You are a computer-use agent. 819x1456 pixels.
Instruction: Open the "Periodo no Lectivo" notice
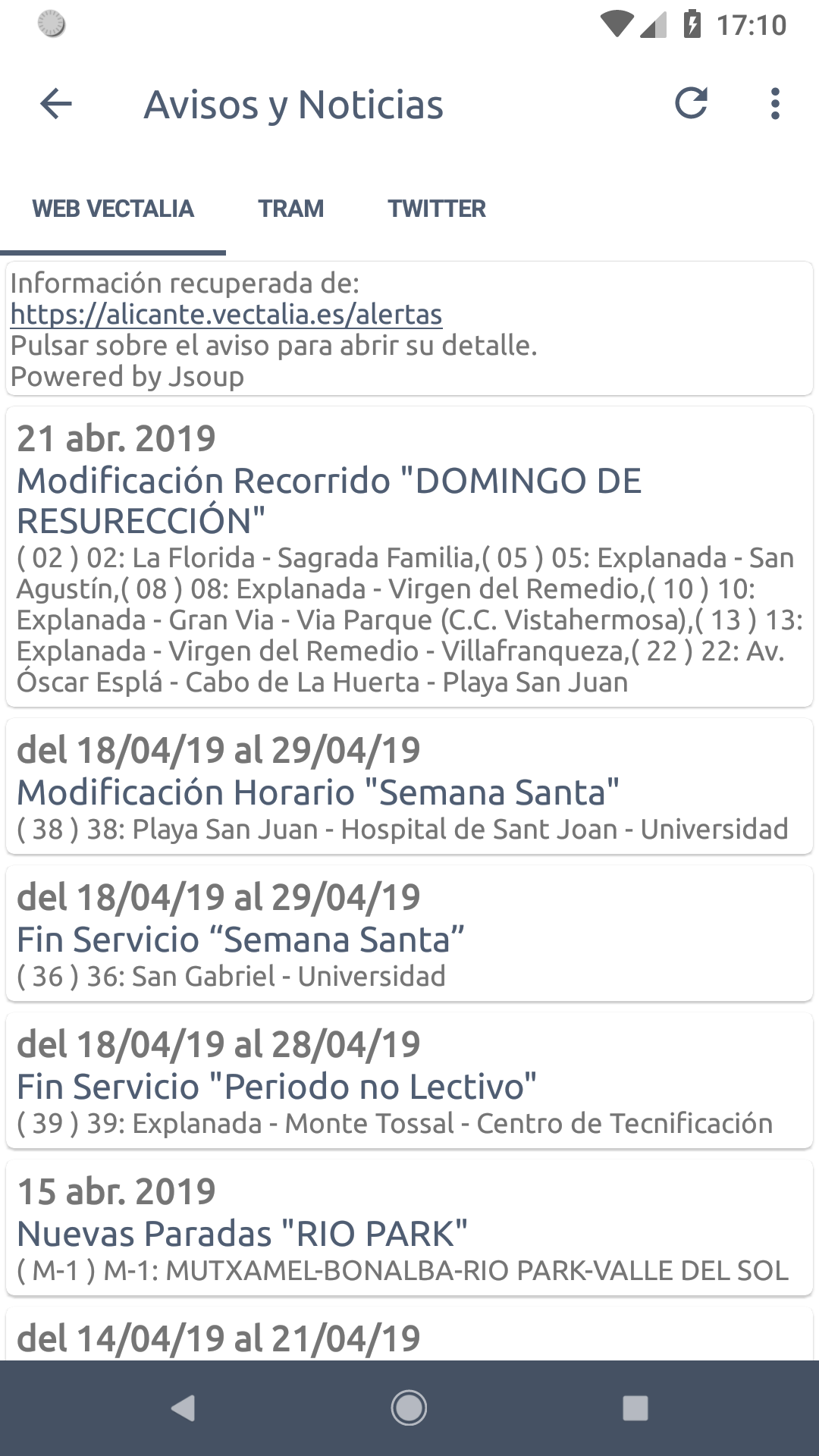pos(409,1081)
